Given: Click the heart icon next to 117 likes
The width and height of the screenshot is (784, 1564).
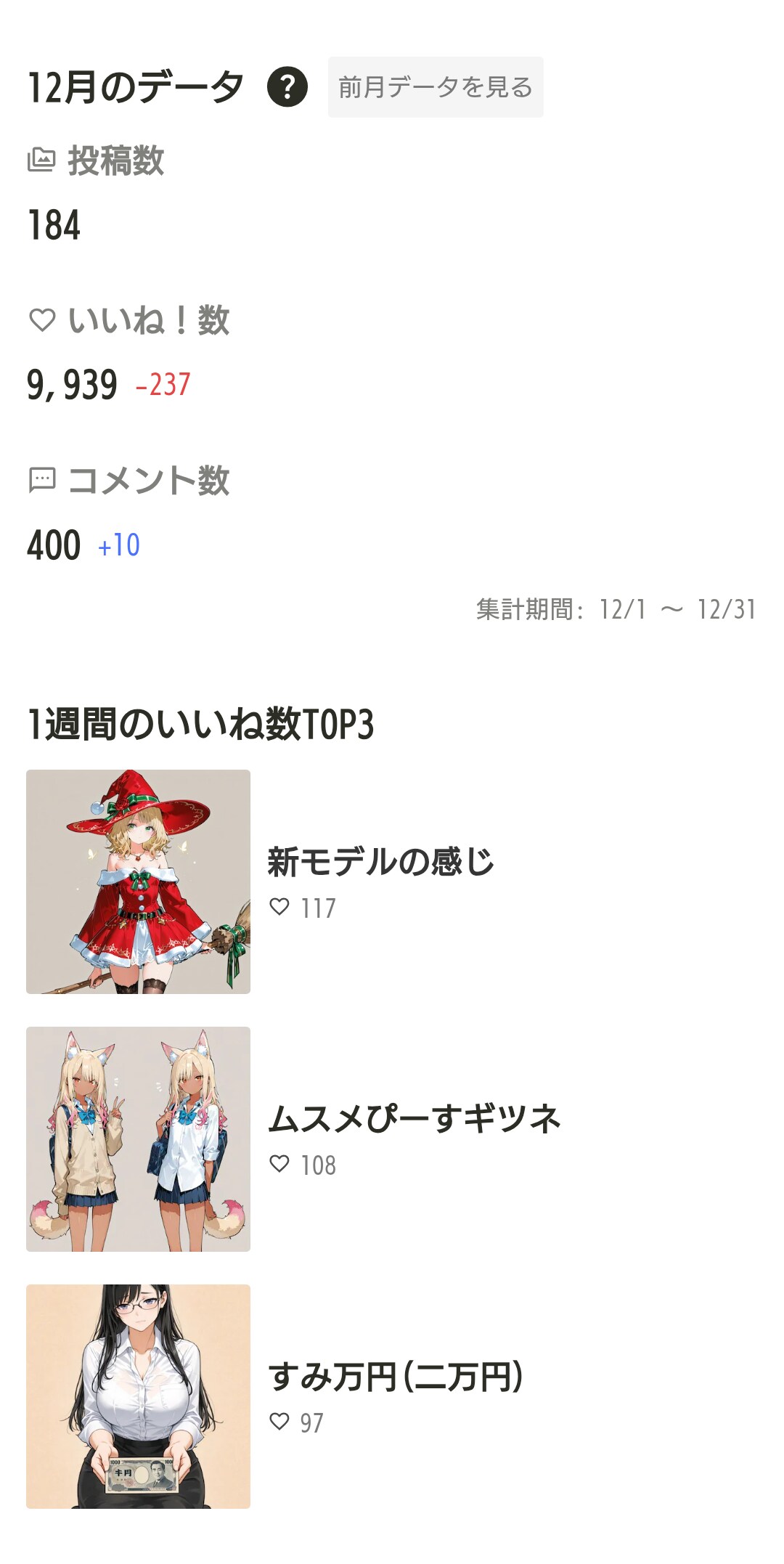Looking at the screenshot, I should (x=282, y=905).
